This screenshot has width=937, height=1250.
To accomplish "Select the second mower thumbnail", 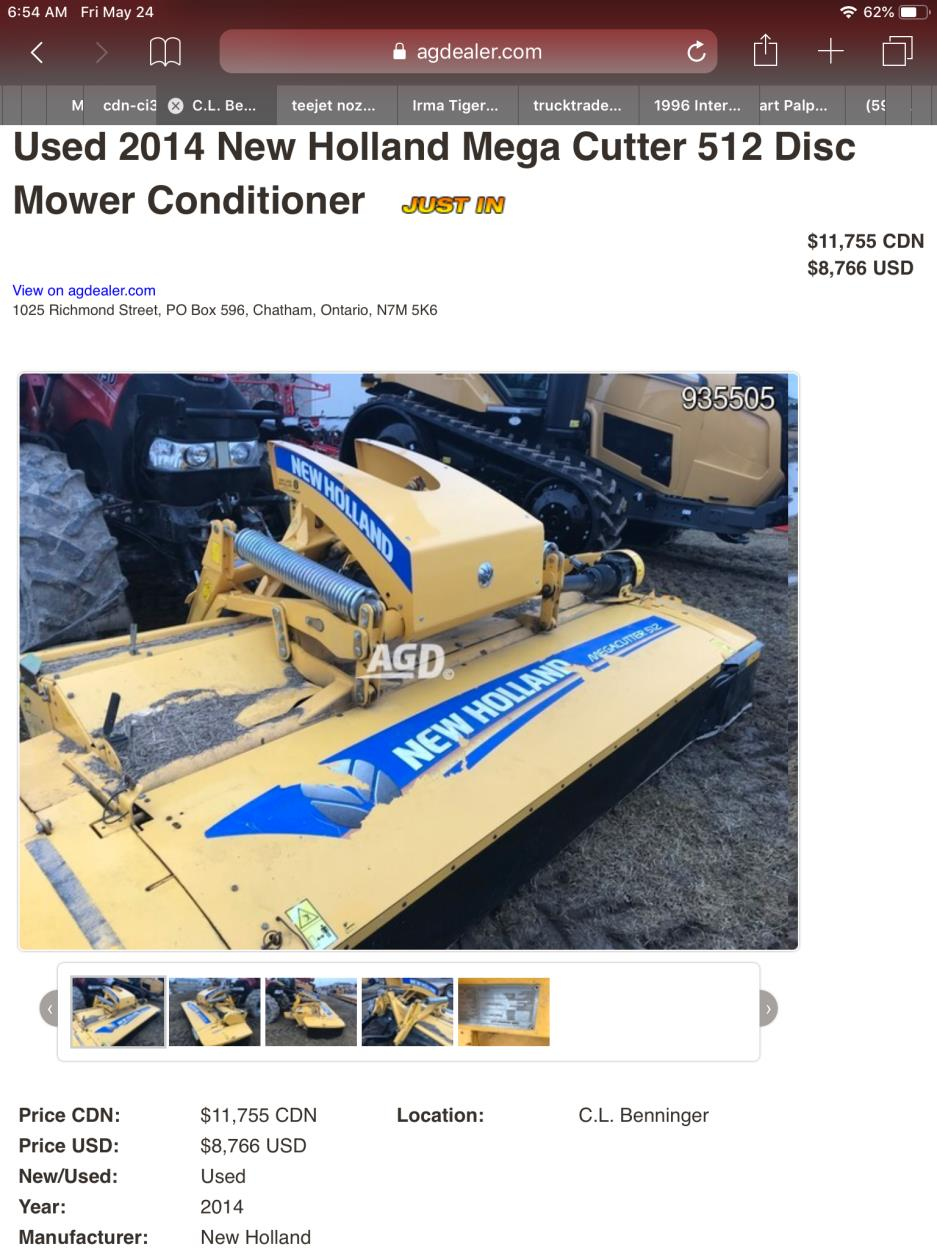I will coord(214,1012).
